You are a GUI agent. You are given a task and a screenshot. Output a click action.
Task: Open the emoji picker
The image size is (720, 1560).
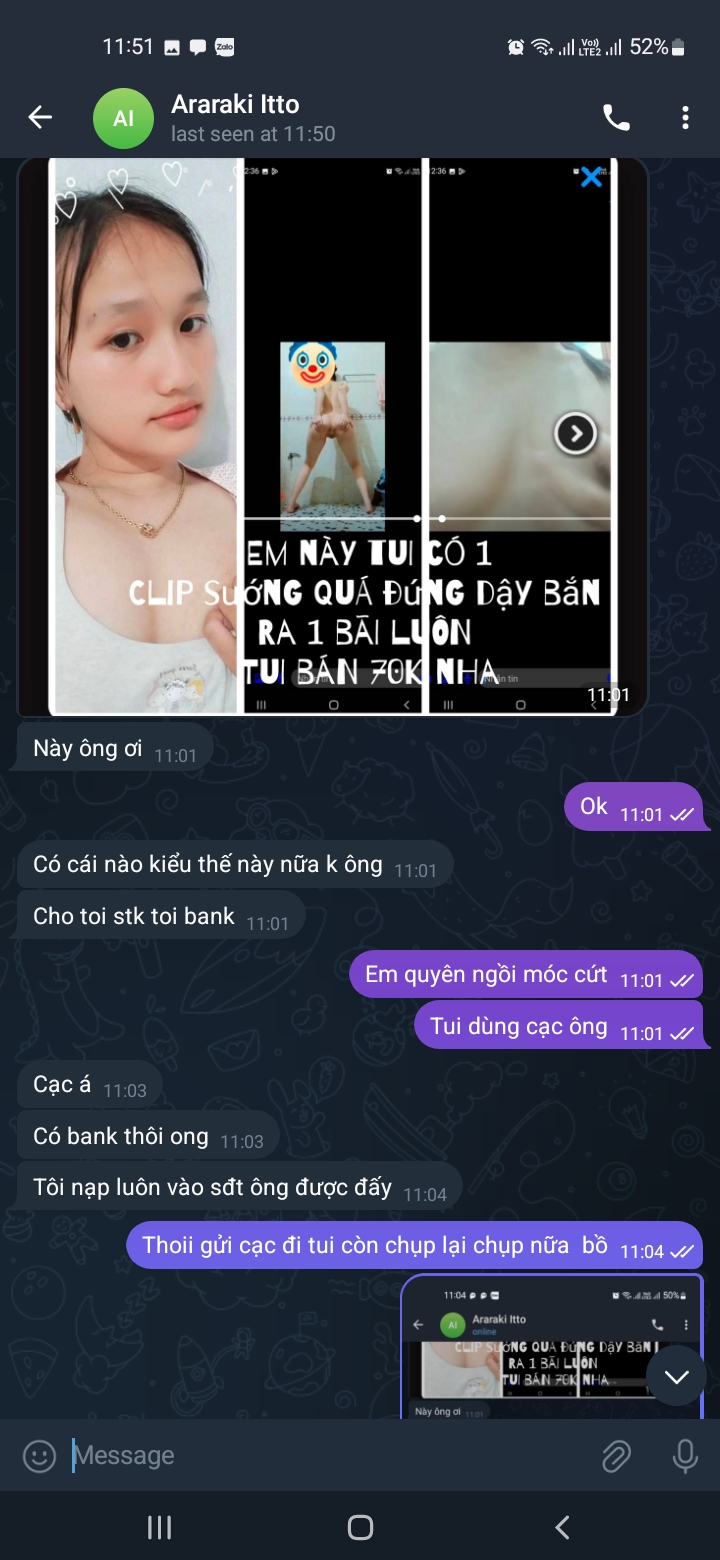pos(39,1456)
